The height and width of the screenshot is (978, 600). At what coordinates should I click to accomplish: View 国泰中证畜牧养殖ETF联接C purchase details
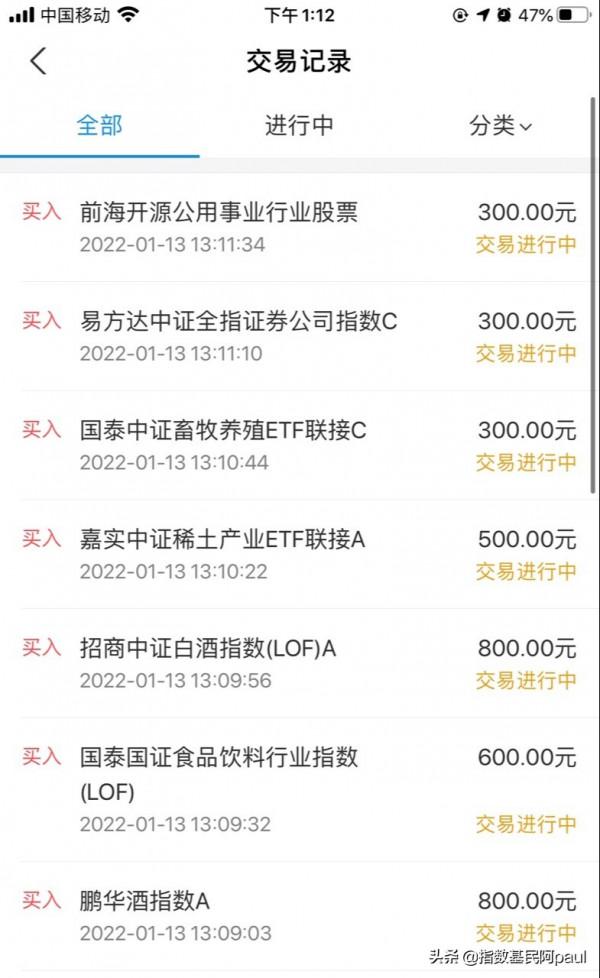[300, 445]
